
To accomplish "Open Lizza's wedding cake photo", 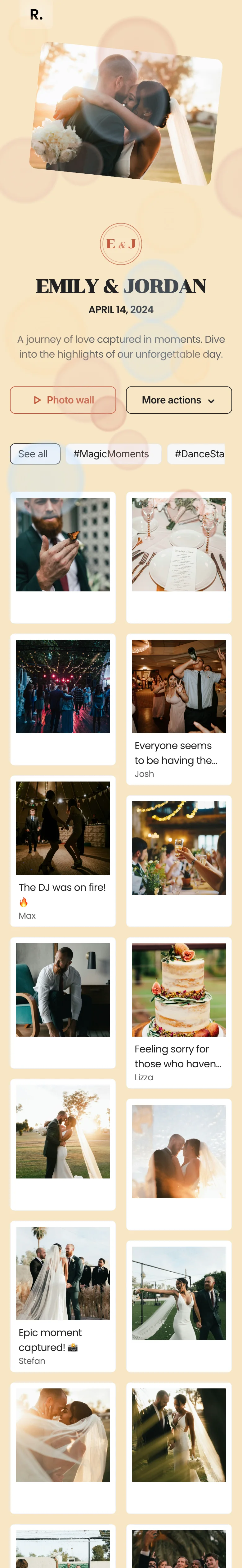I will tap(179, 1012).
